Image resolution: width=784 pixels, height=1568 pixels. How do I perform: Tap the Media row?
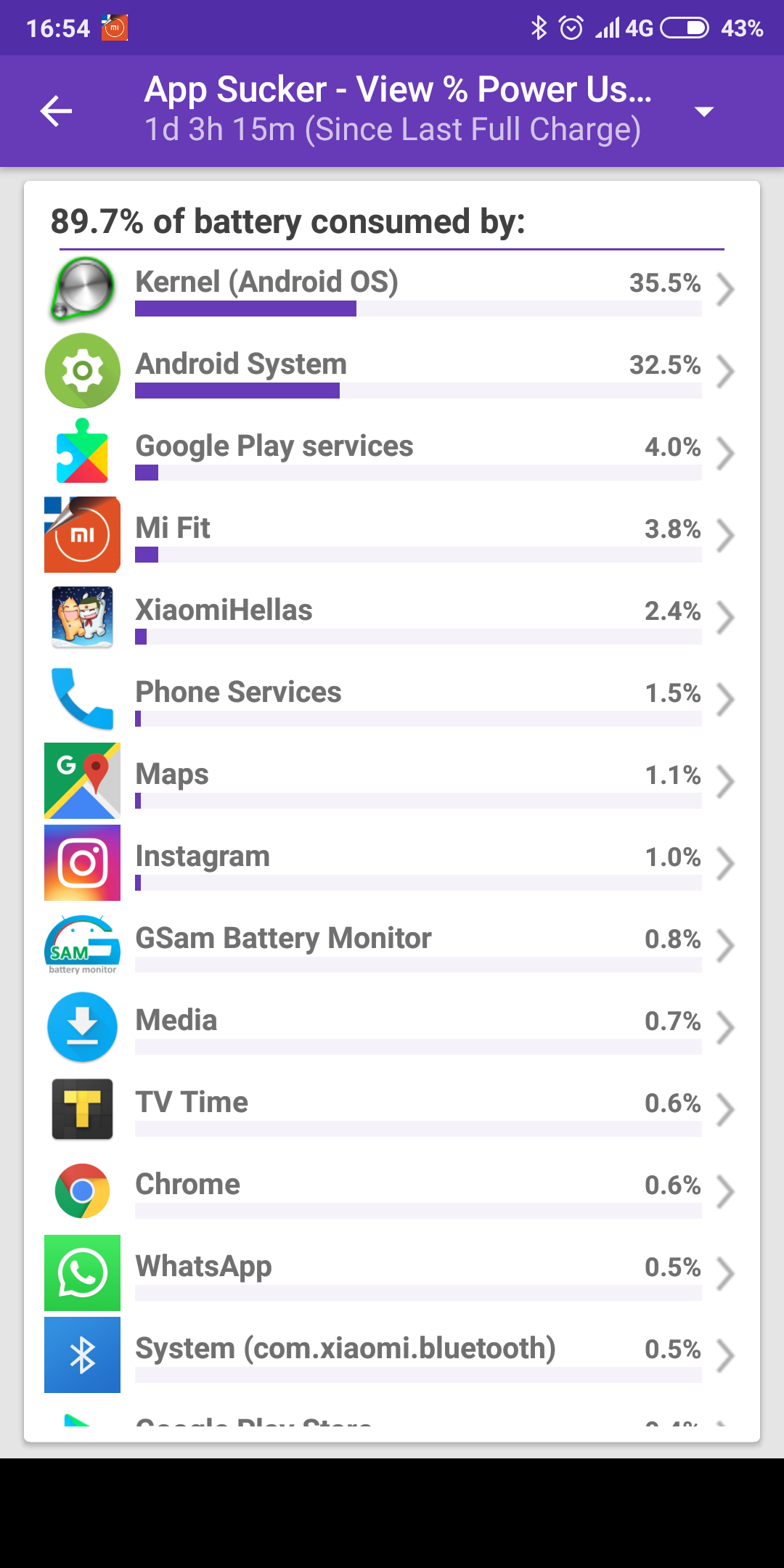392,1027
